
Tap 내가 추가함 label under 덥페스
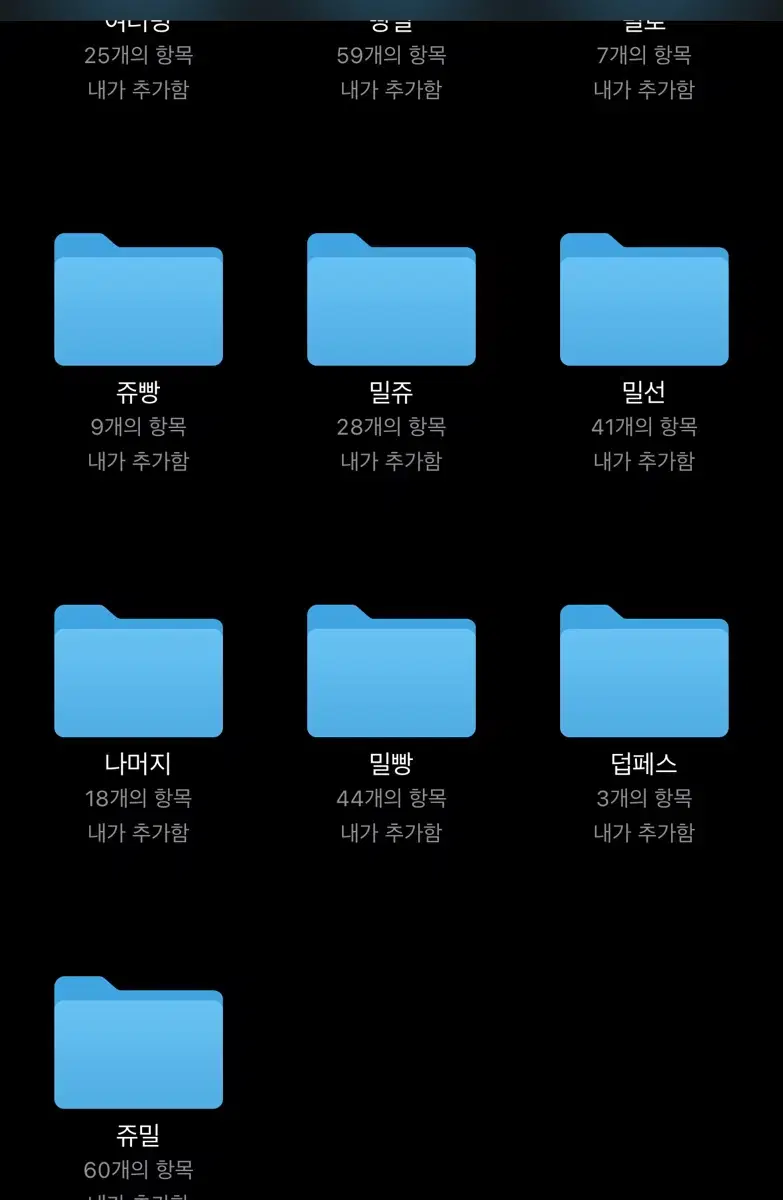tap(644, 832)
